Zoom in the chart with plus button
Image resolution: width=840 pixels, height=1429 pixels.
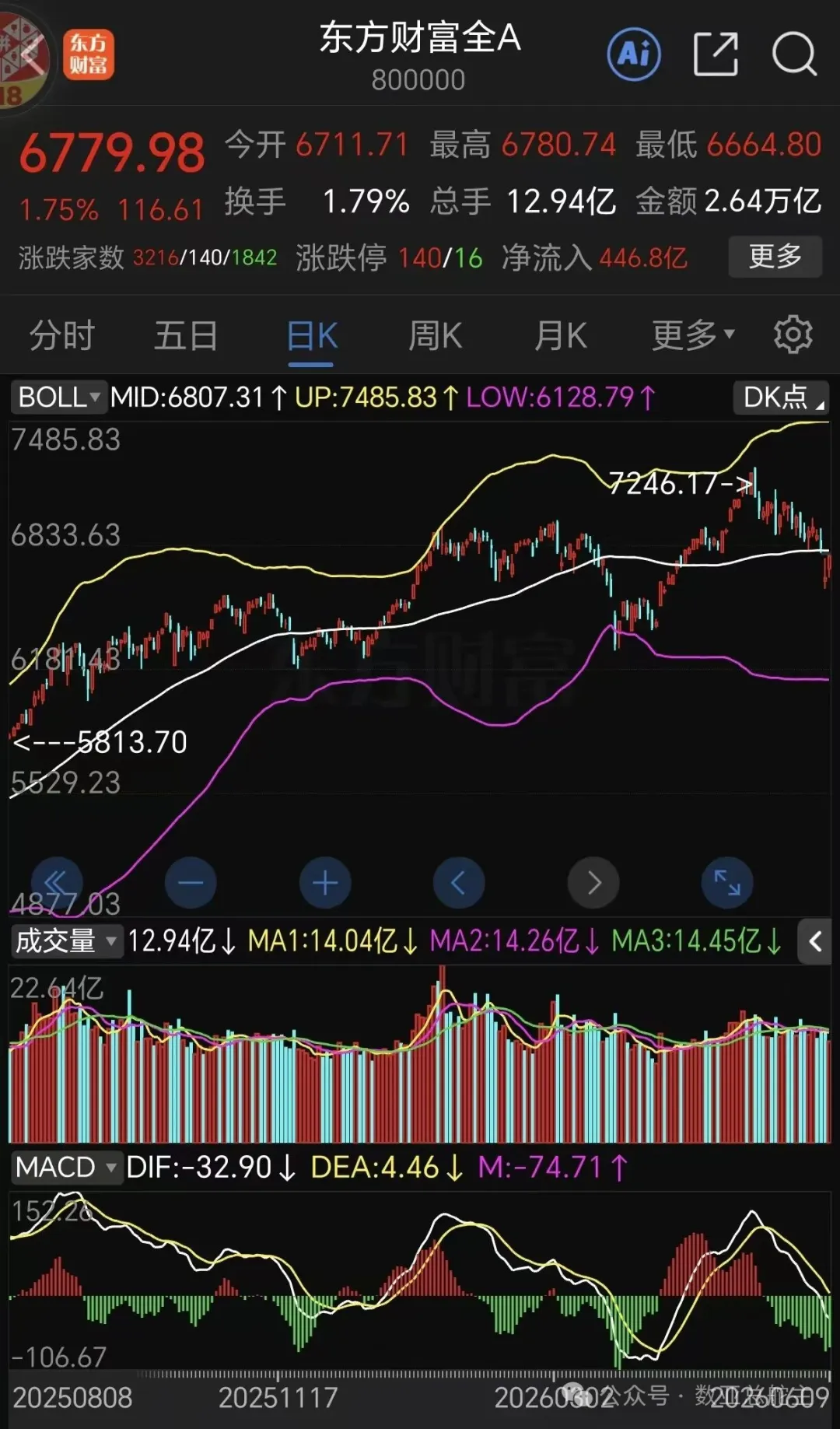click(325, 882)
